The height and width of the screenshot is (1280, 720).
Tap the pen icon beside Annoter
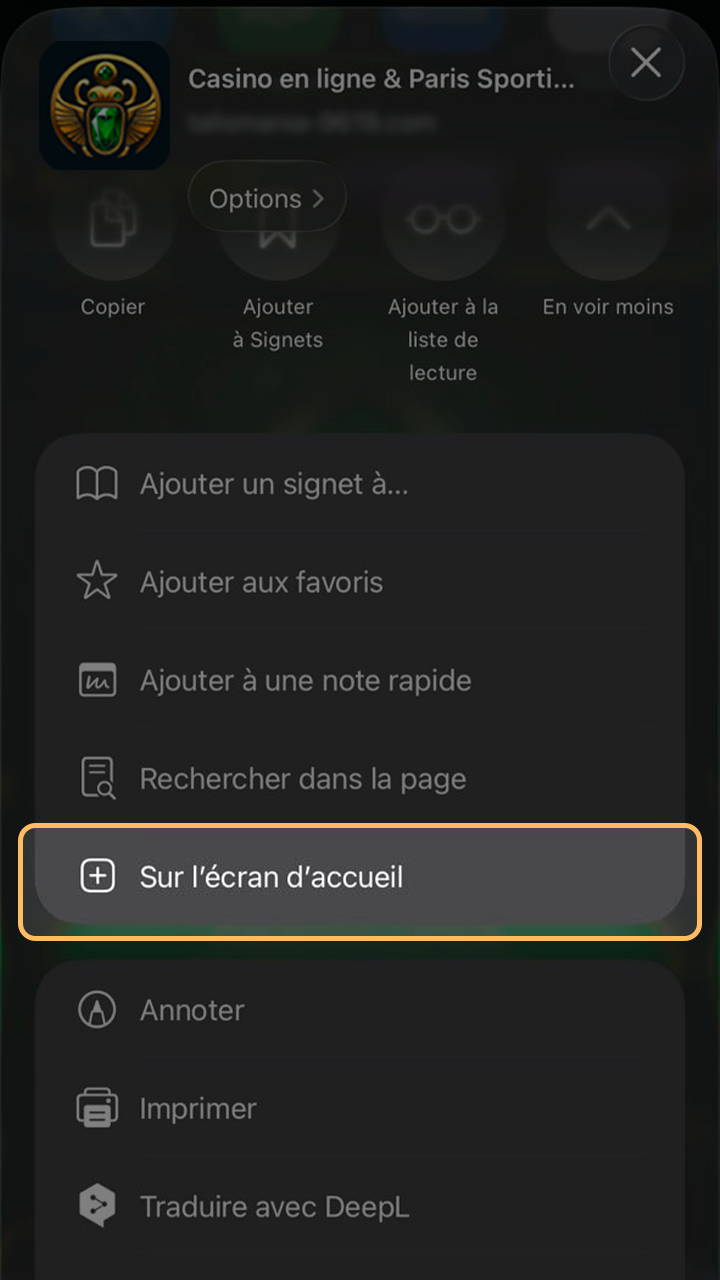[x=96, y=1010]
